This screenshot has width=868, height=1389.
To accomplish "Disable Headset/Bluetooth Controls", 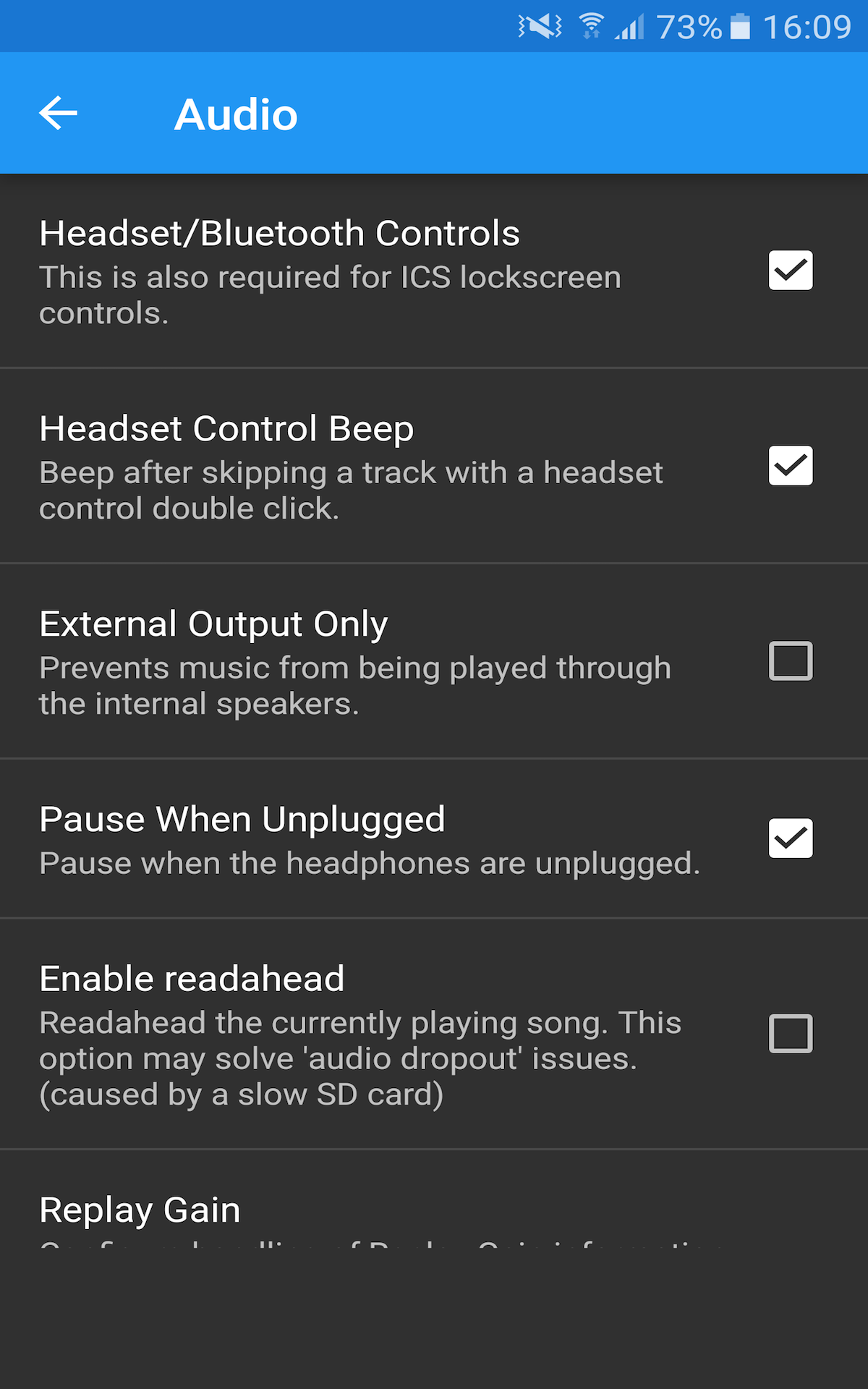I will 790,271.
